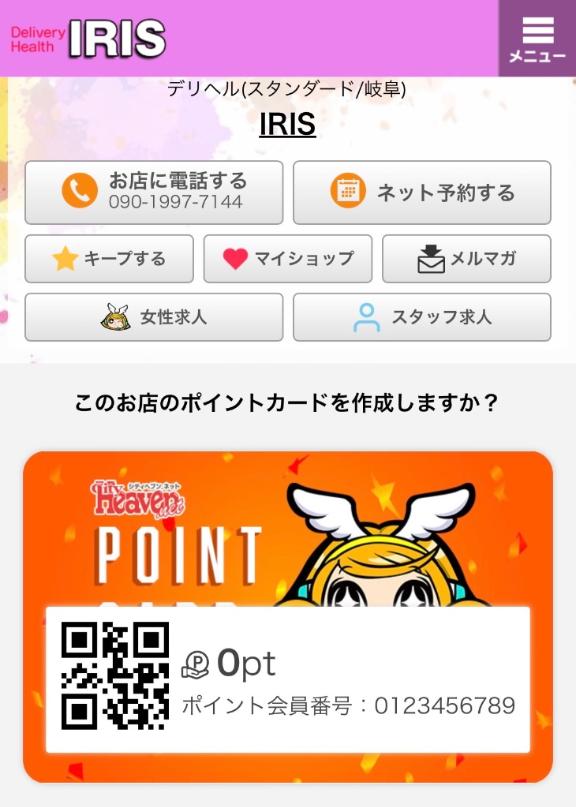Tap the orange point card to create it
This screenshot has width=576, height=807.
pyautogui.click(x=288, y=617)
